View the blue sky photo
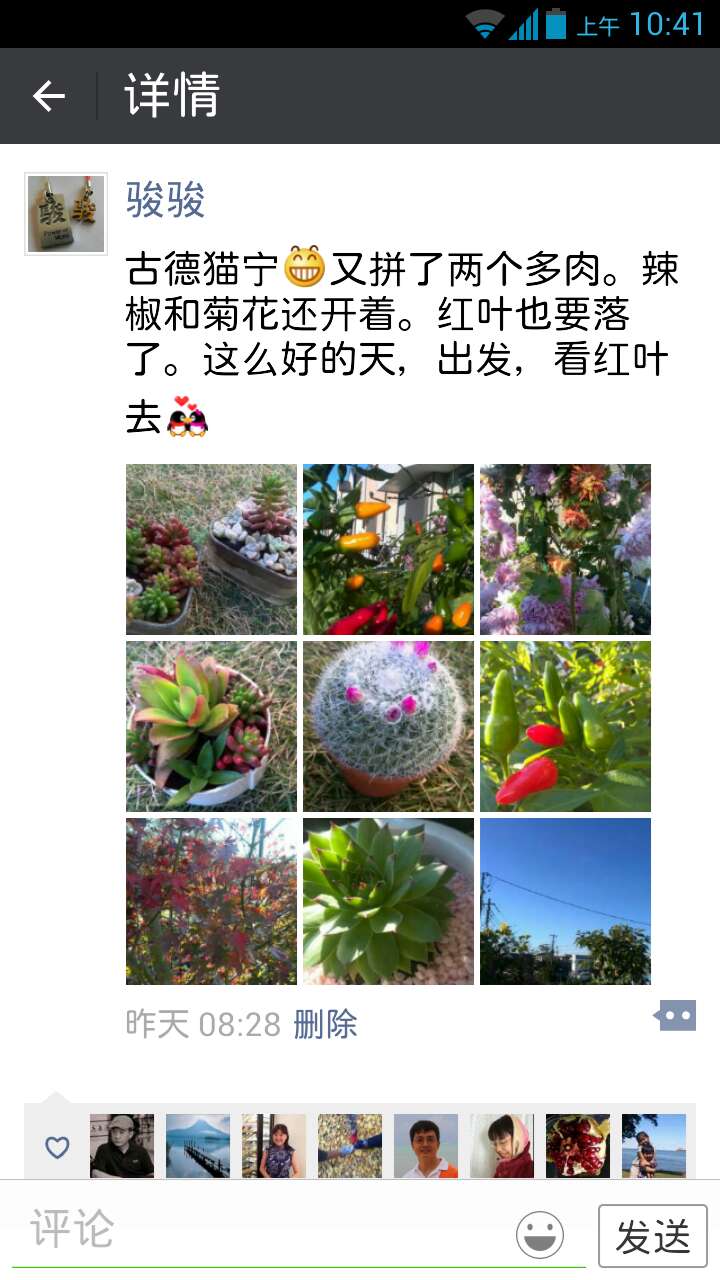 565,901
